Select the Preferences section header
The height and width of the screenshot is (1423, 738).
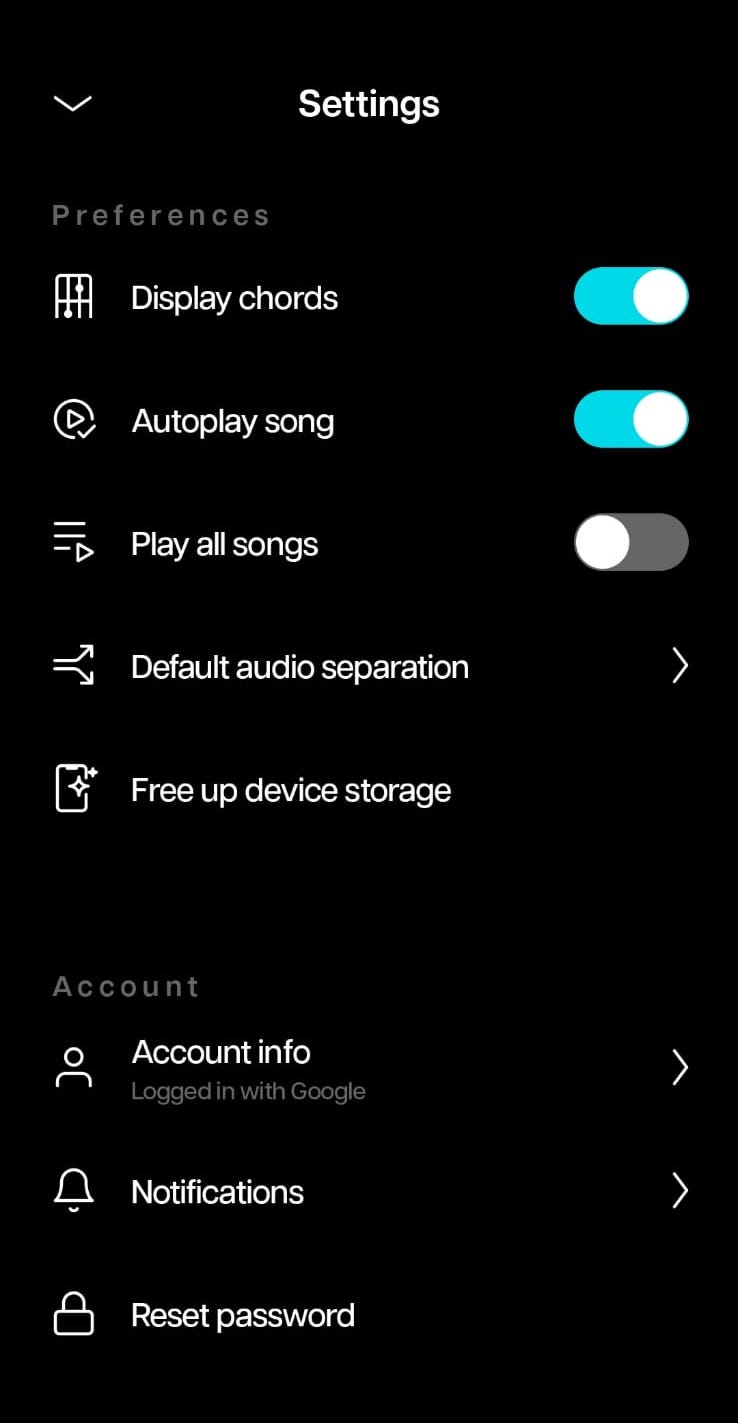coord(160,214)
